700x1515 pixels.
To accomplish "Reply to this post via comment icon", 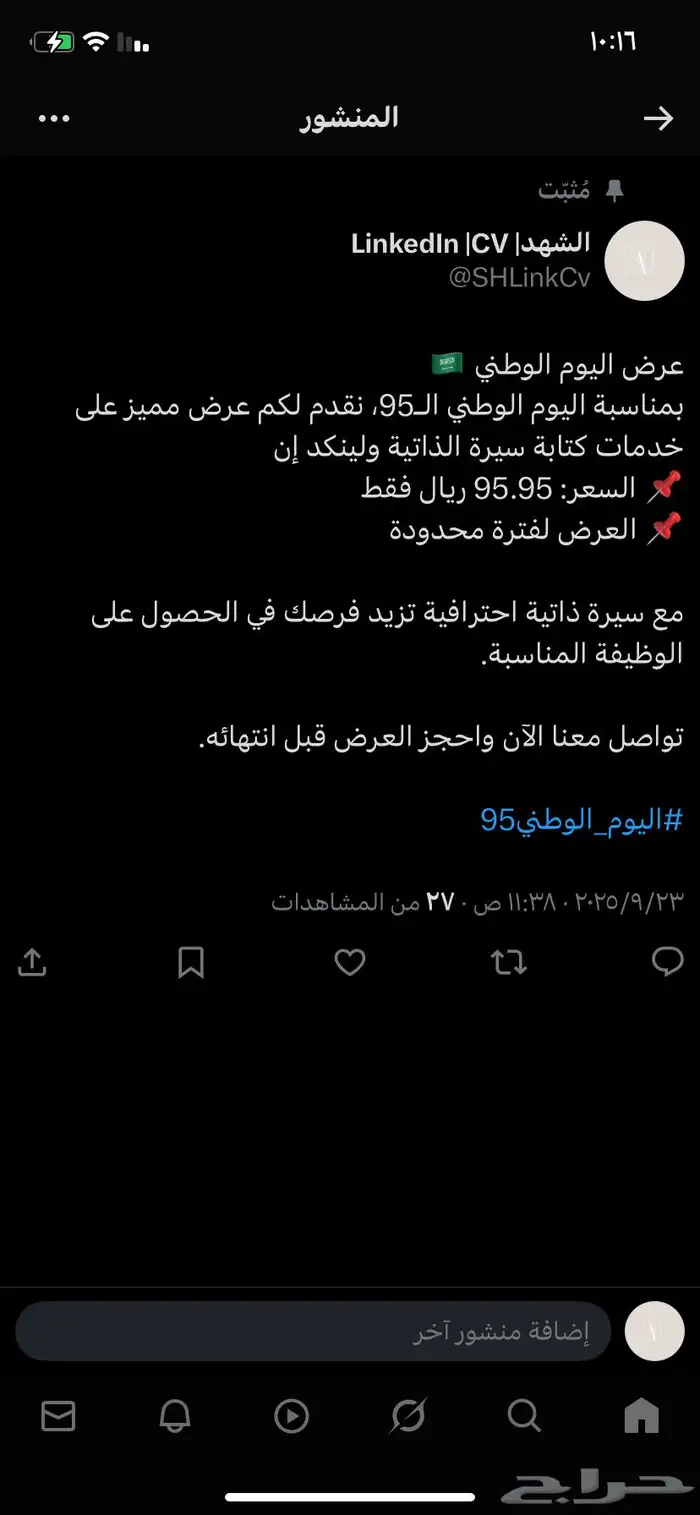I will [667, 962].
